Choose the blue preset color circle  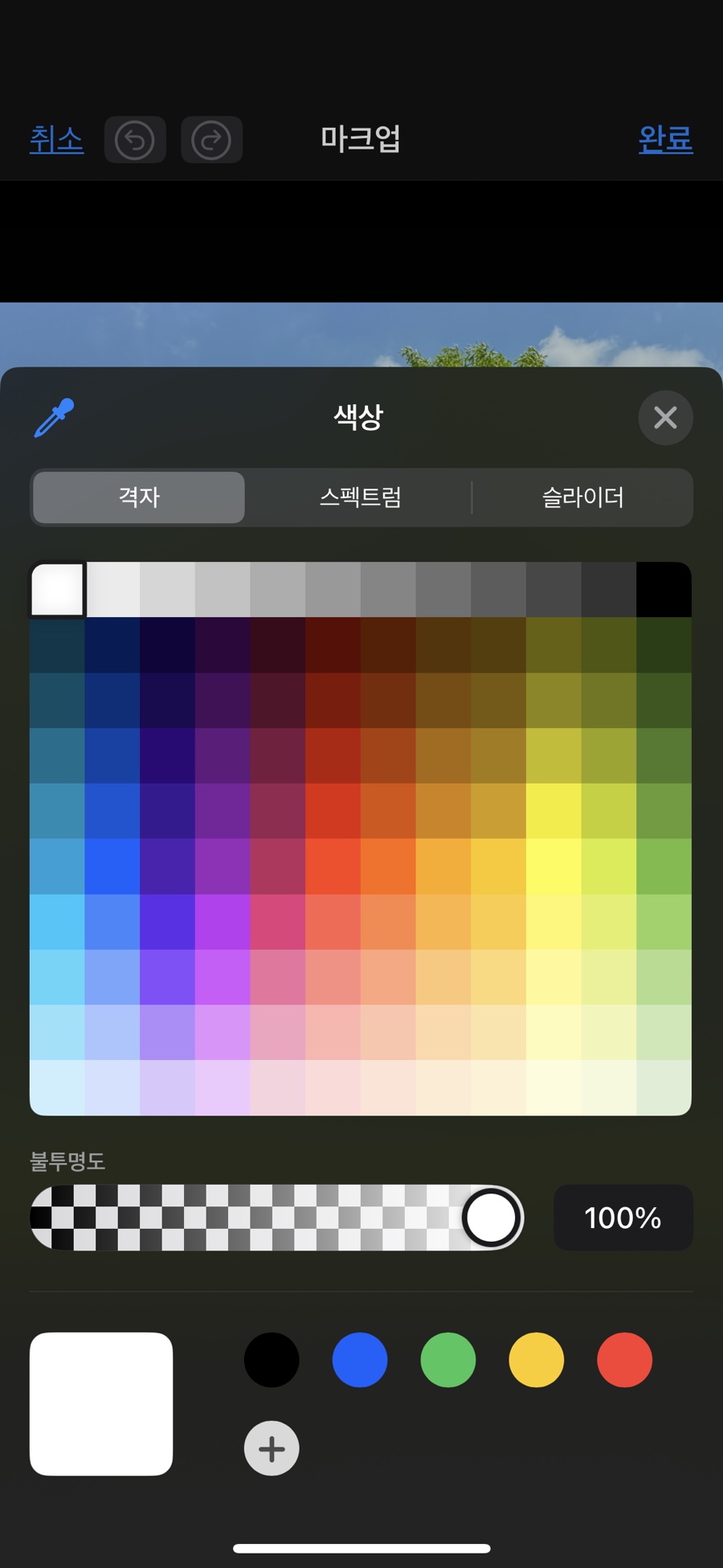360,1360
